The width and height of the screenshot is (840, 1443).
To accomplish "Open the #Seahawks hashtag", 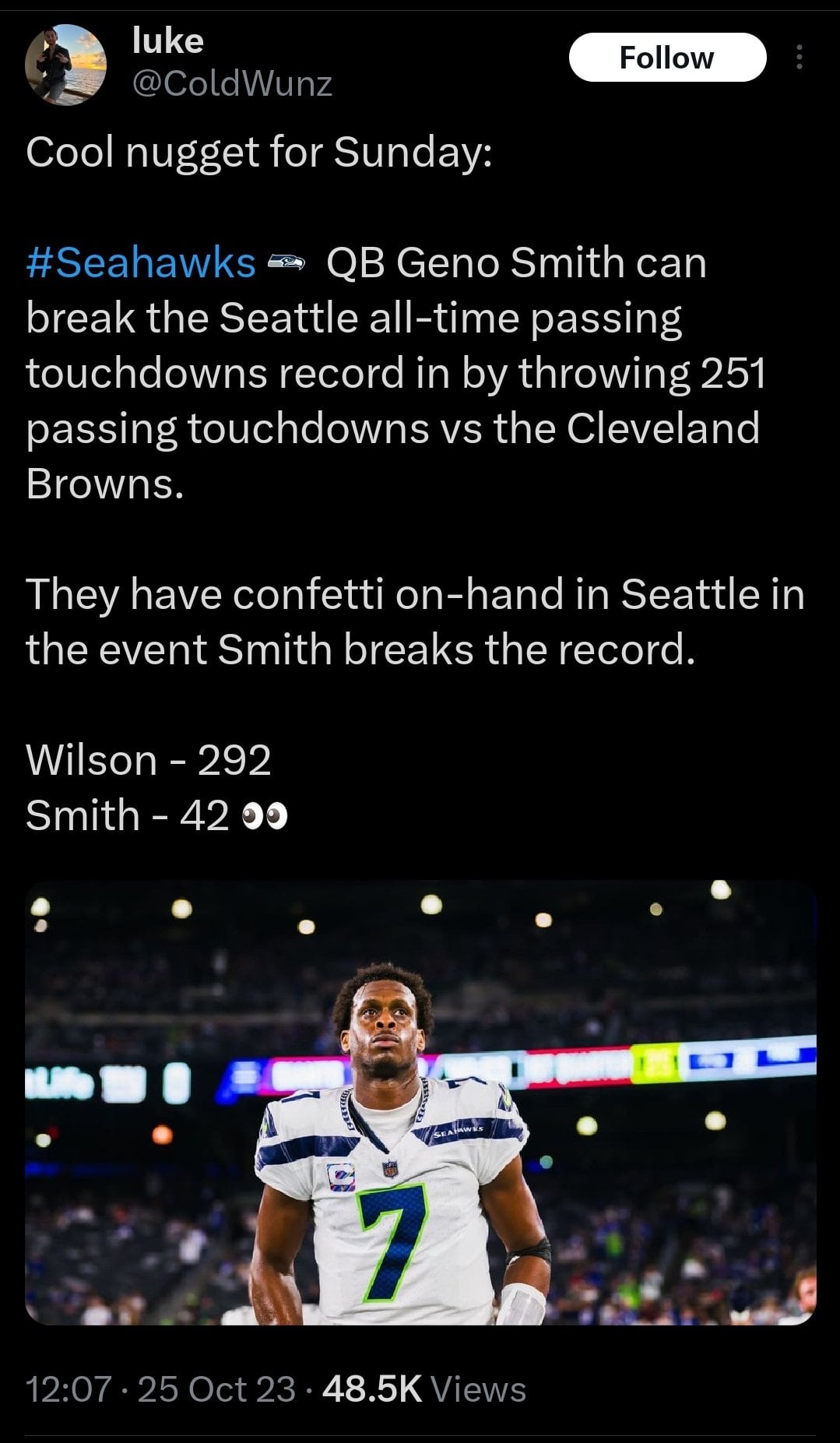I will point(141,262).
